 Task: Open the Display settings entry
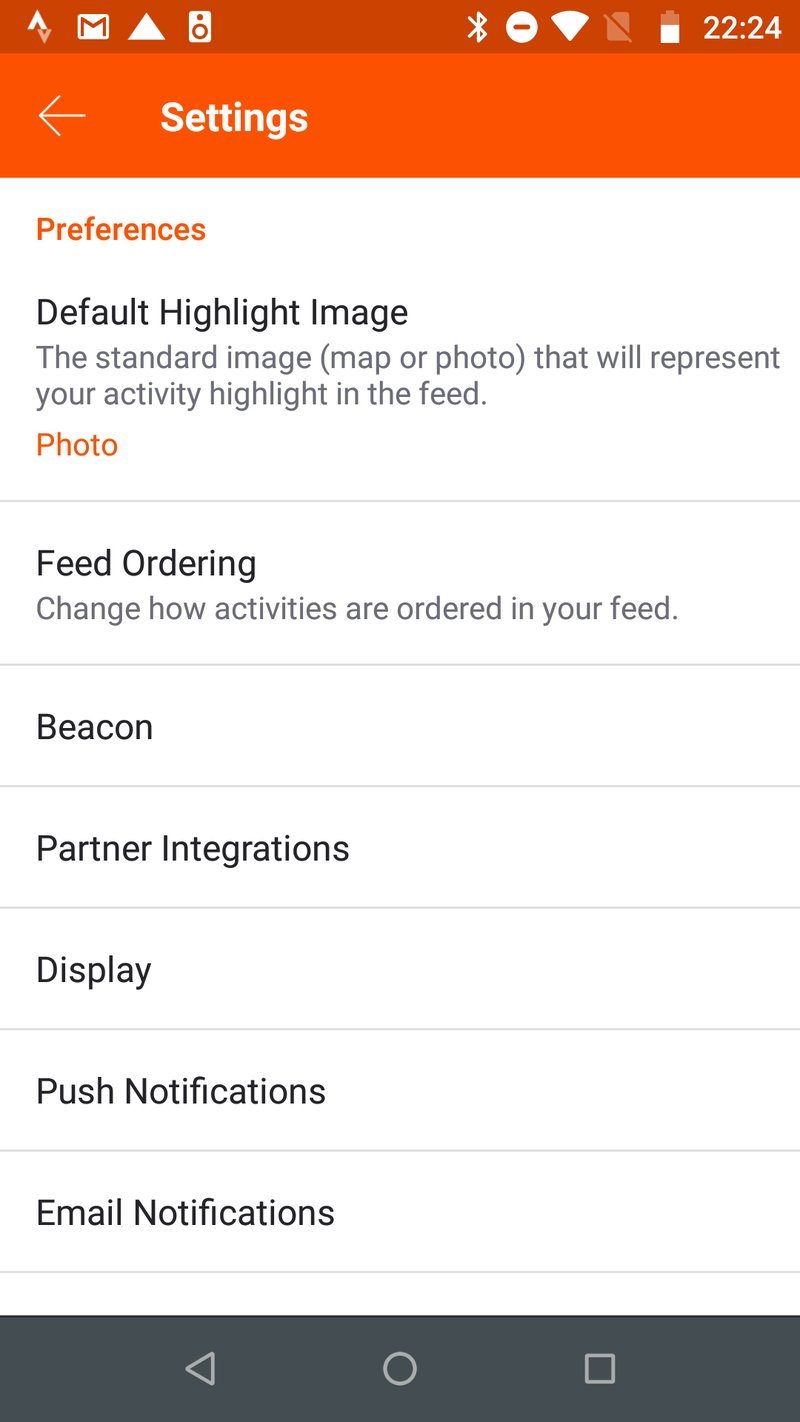point(93,969)
